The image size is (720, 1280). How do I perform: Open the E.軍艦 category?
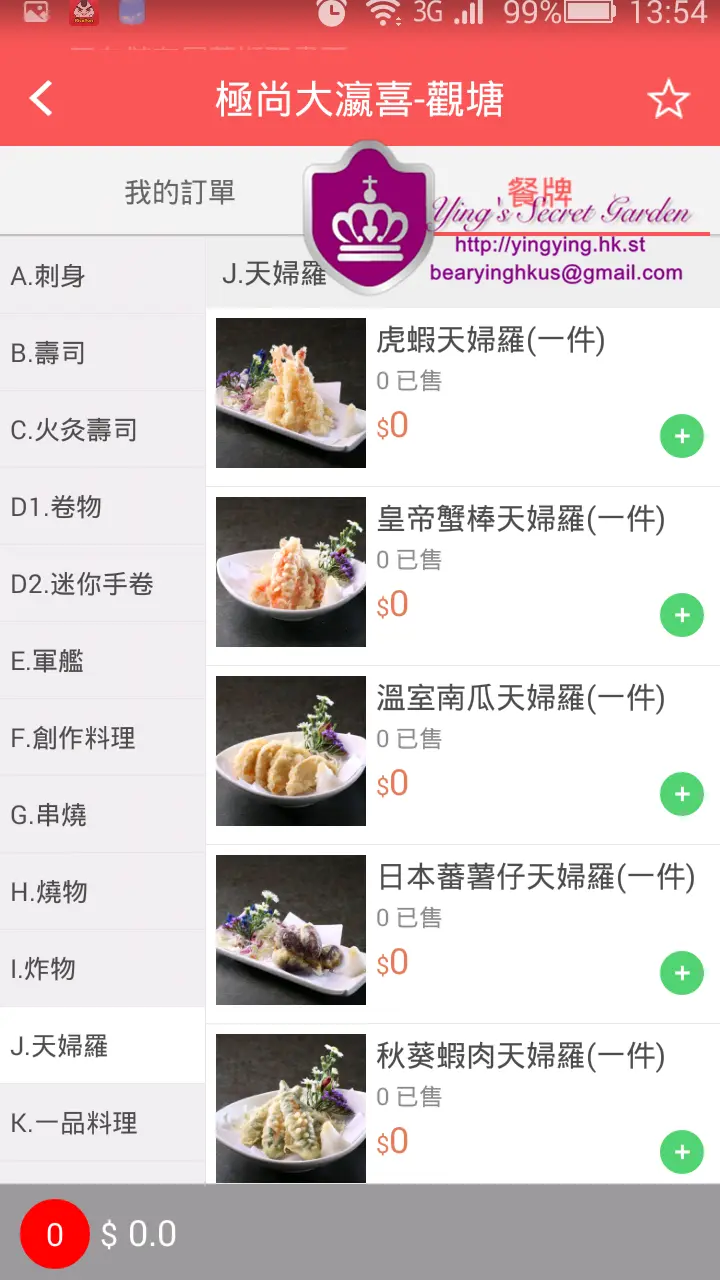[102, 661]
